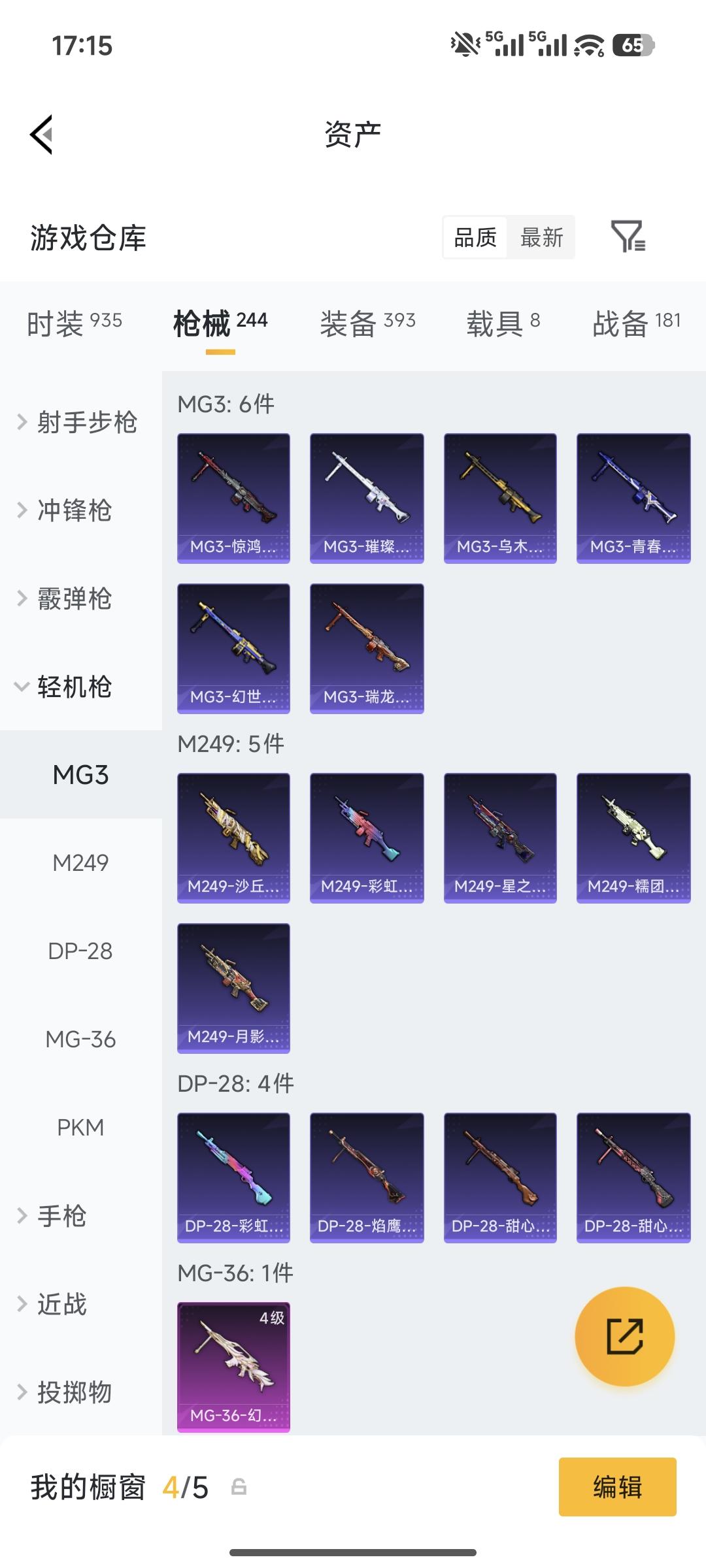This screenshot has width=706, height=1568.
Task: Open the M249-月影 thumbnail
Action: click(233, 988)
